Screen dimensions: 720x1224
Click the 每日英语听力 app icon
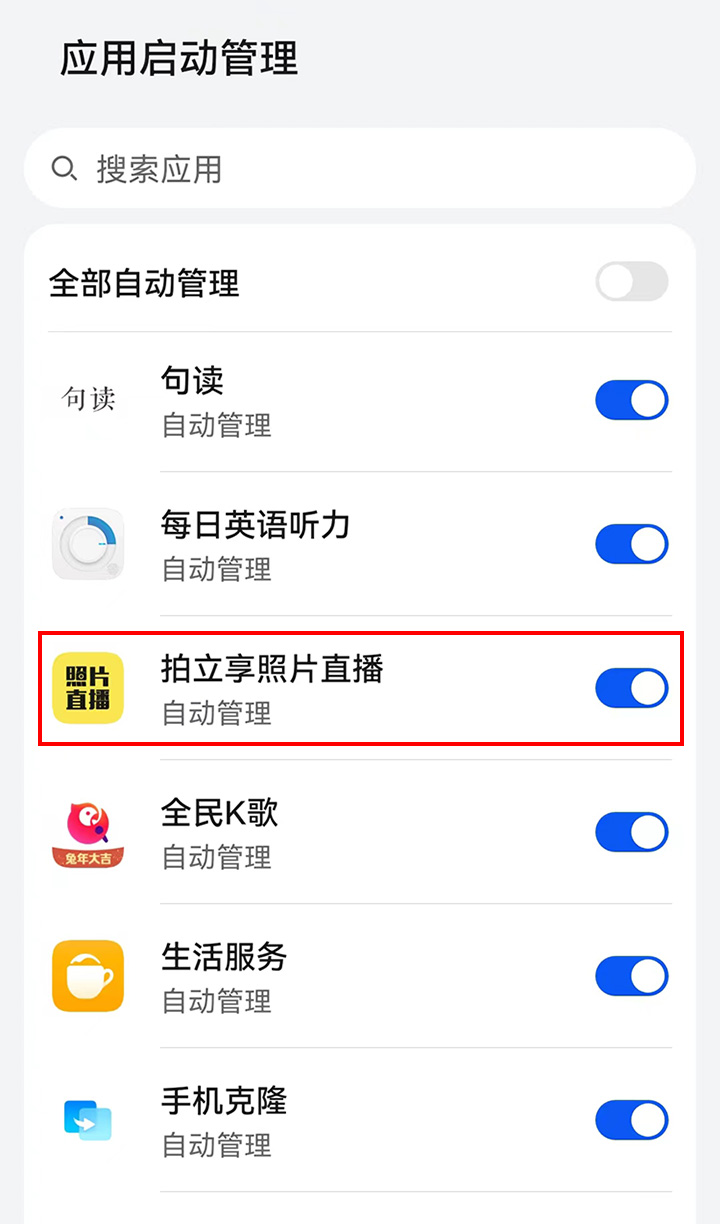pyautogui.click(x=88, y=543)
